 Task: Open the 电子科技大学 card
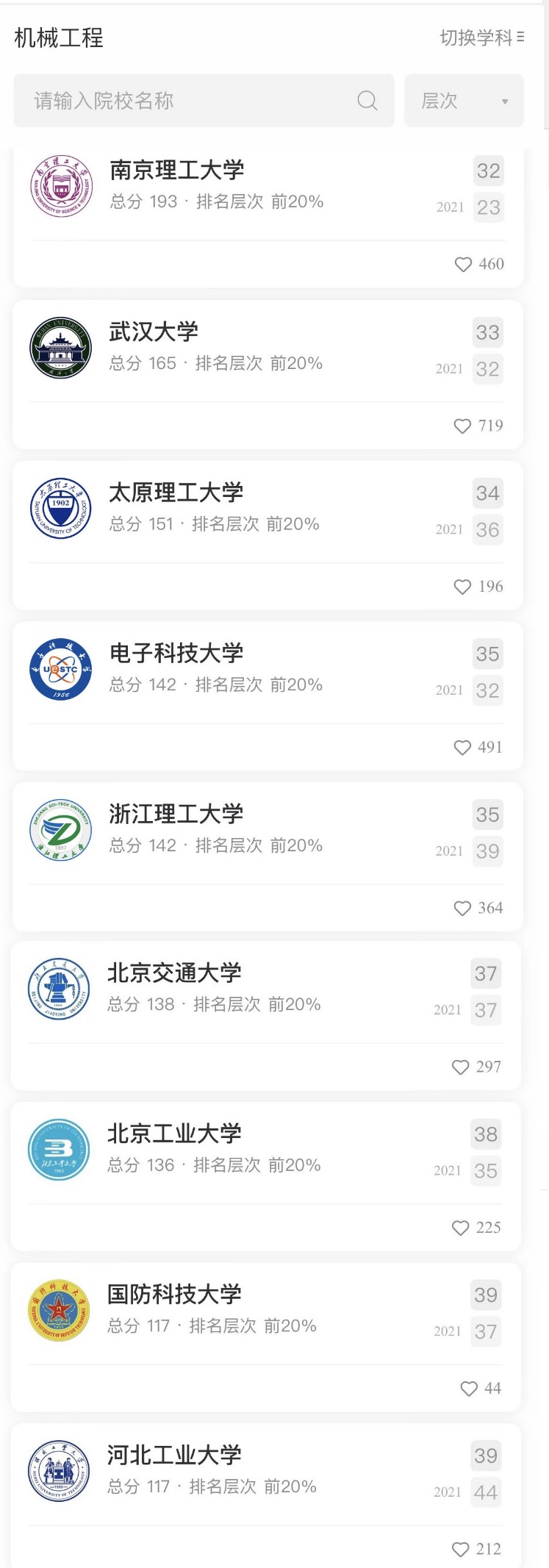tap(176, 654)
